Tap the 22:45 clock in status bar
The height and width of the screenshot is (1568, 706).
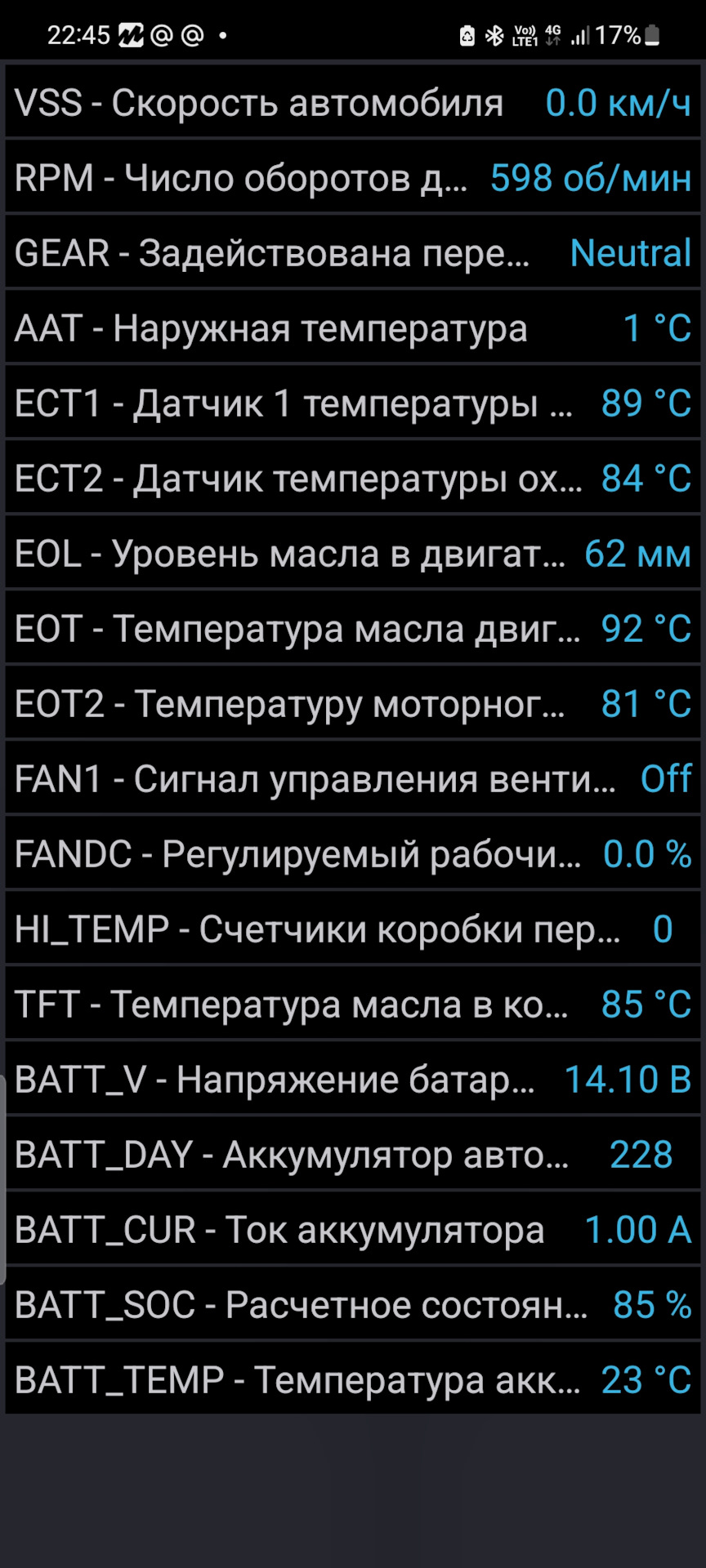(x=79, y=35)
